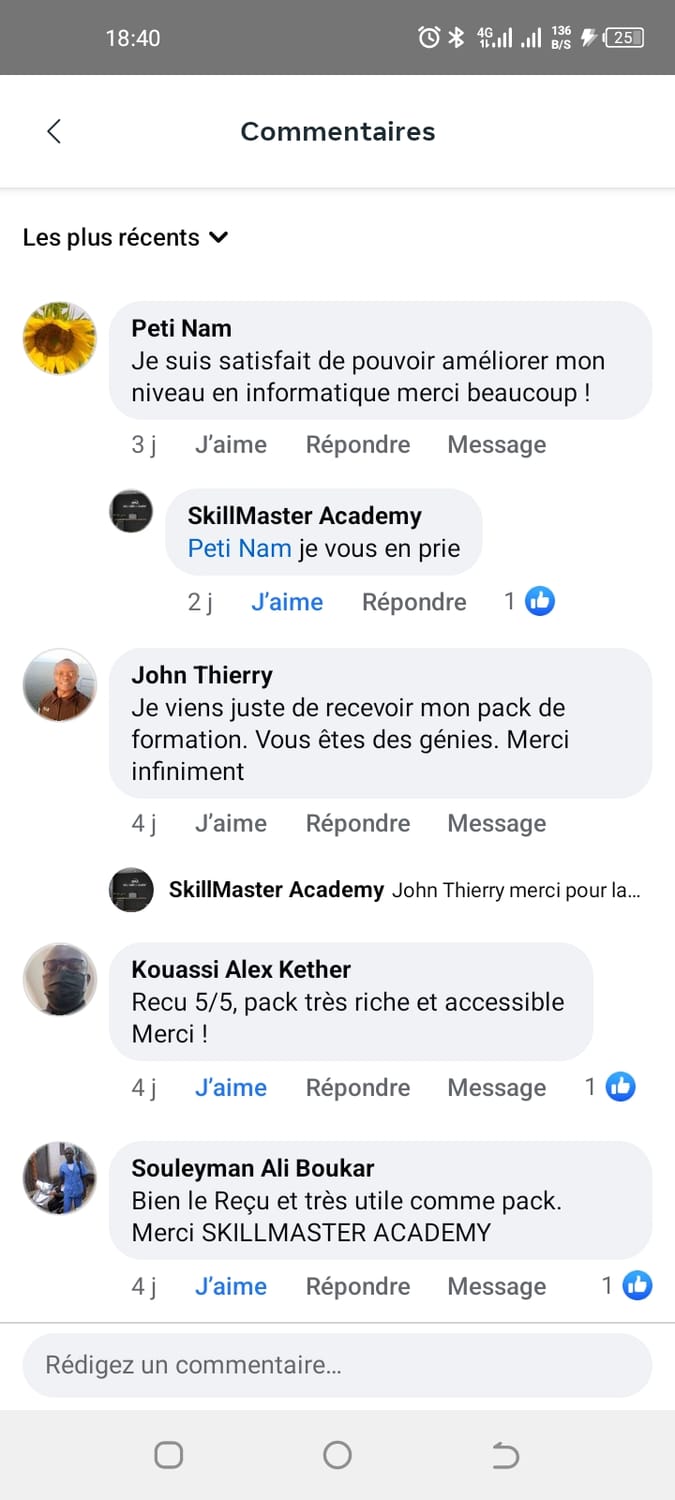Open Peti Nam's sunflower profile picture

[60, 338]
